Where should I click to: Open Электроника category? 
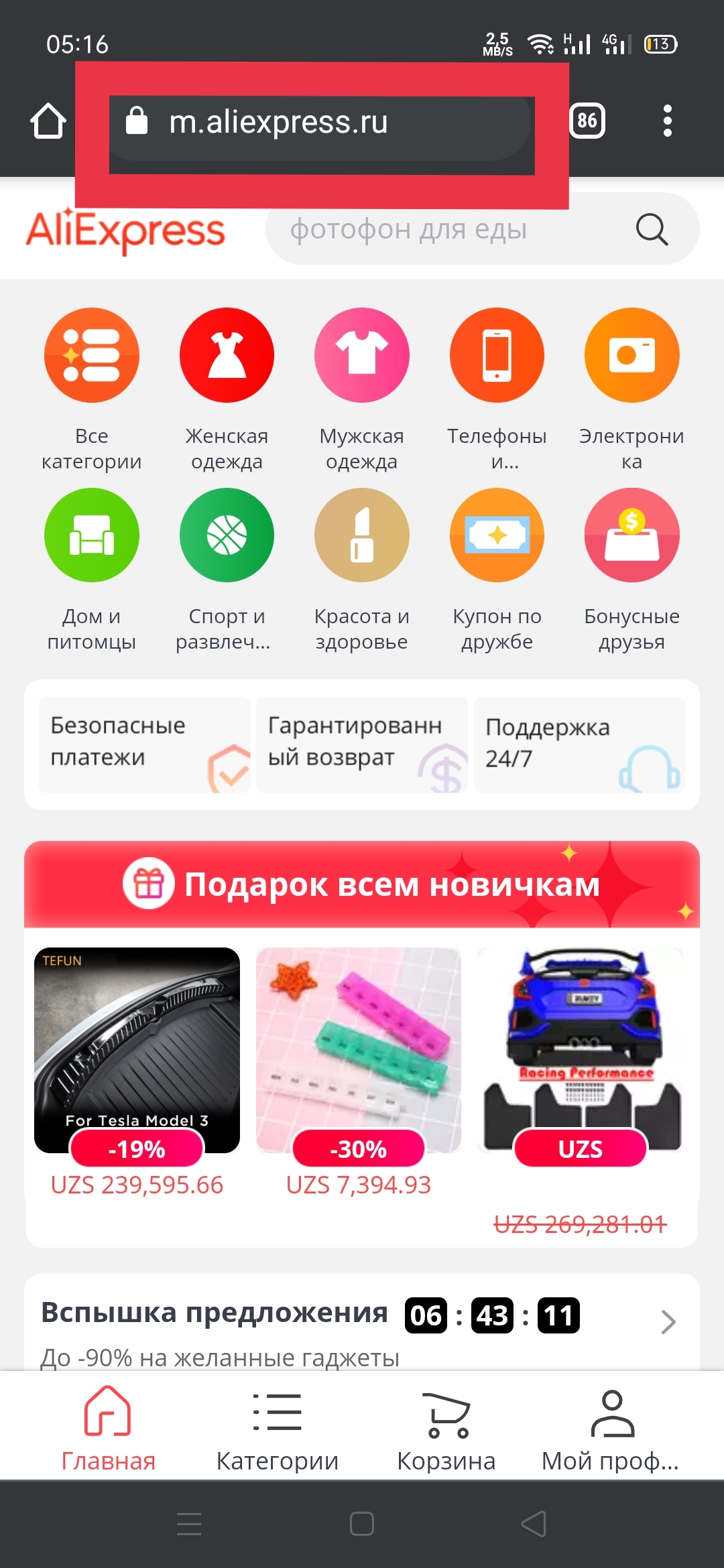tap(631, 390)
